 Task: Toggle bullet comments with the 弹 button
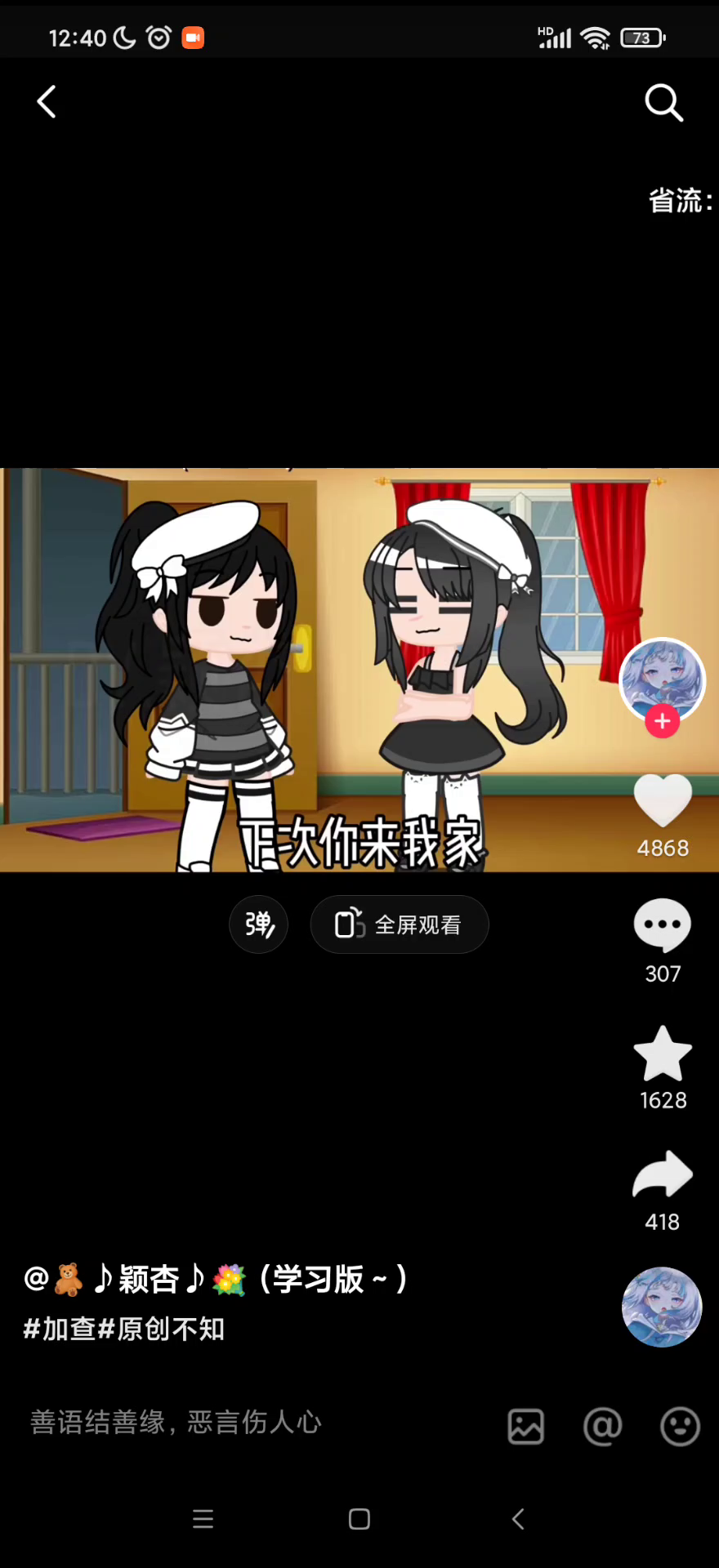258,924
